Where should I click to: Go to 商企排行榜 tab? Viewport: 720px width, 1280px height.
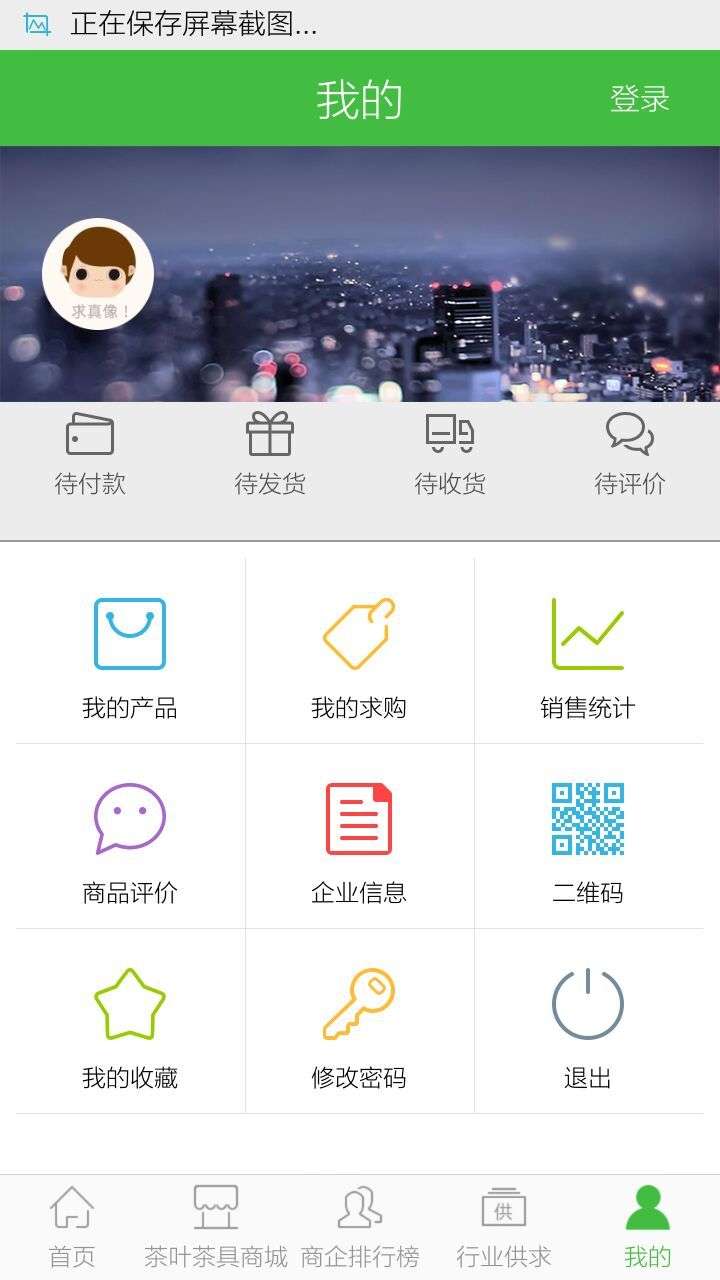(x=360, y=1227)
